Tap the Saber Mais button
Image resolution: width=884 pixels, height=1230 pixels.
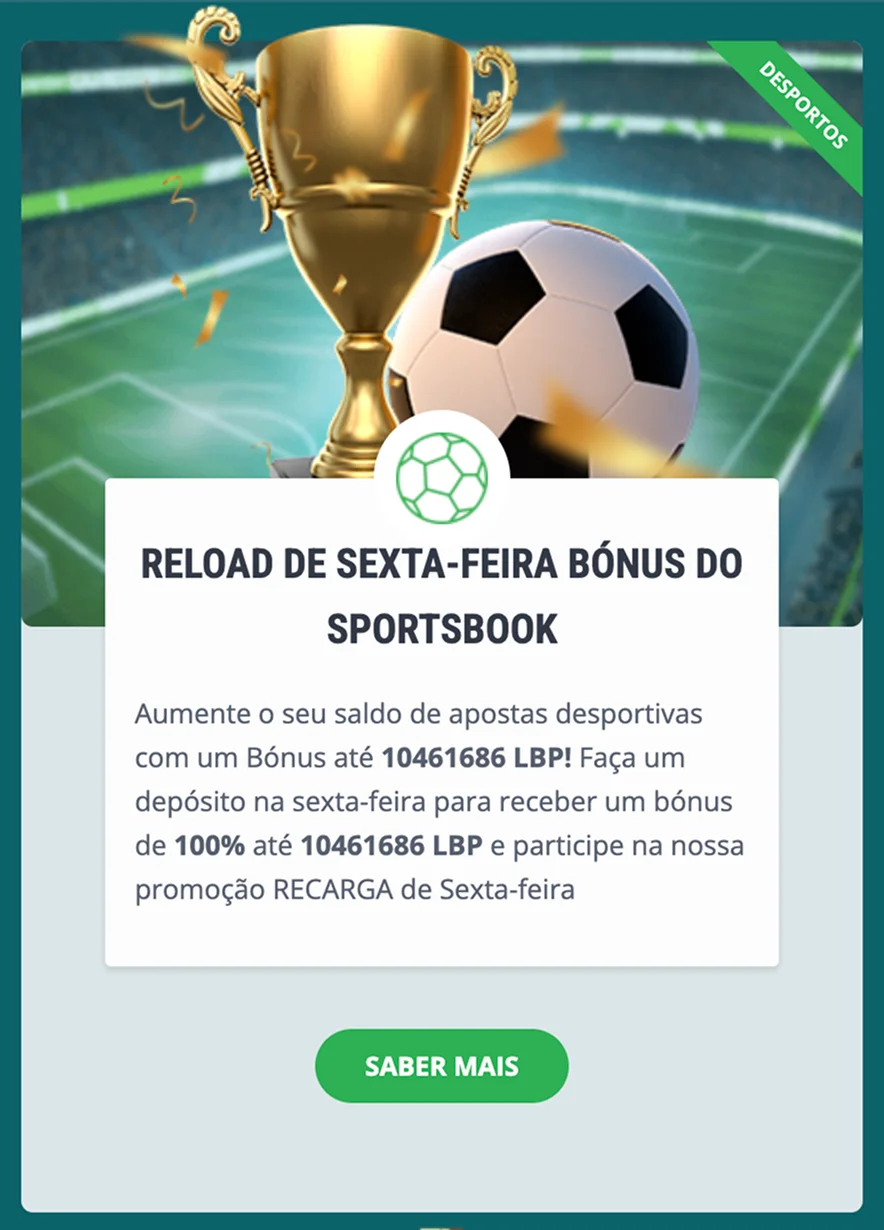(441, 1066)
